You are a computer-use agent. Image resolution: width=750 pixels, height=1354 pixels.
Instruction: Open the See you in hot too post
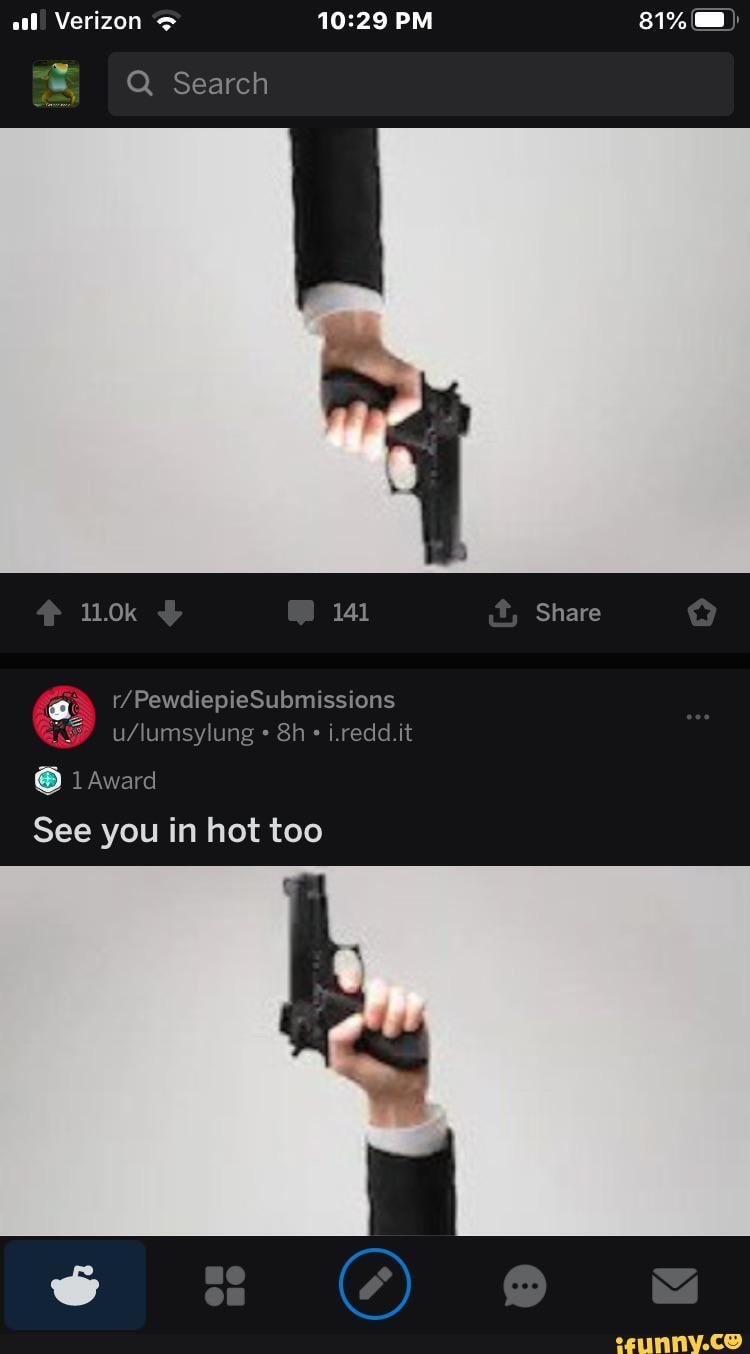[178, 830]
